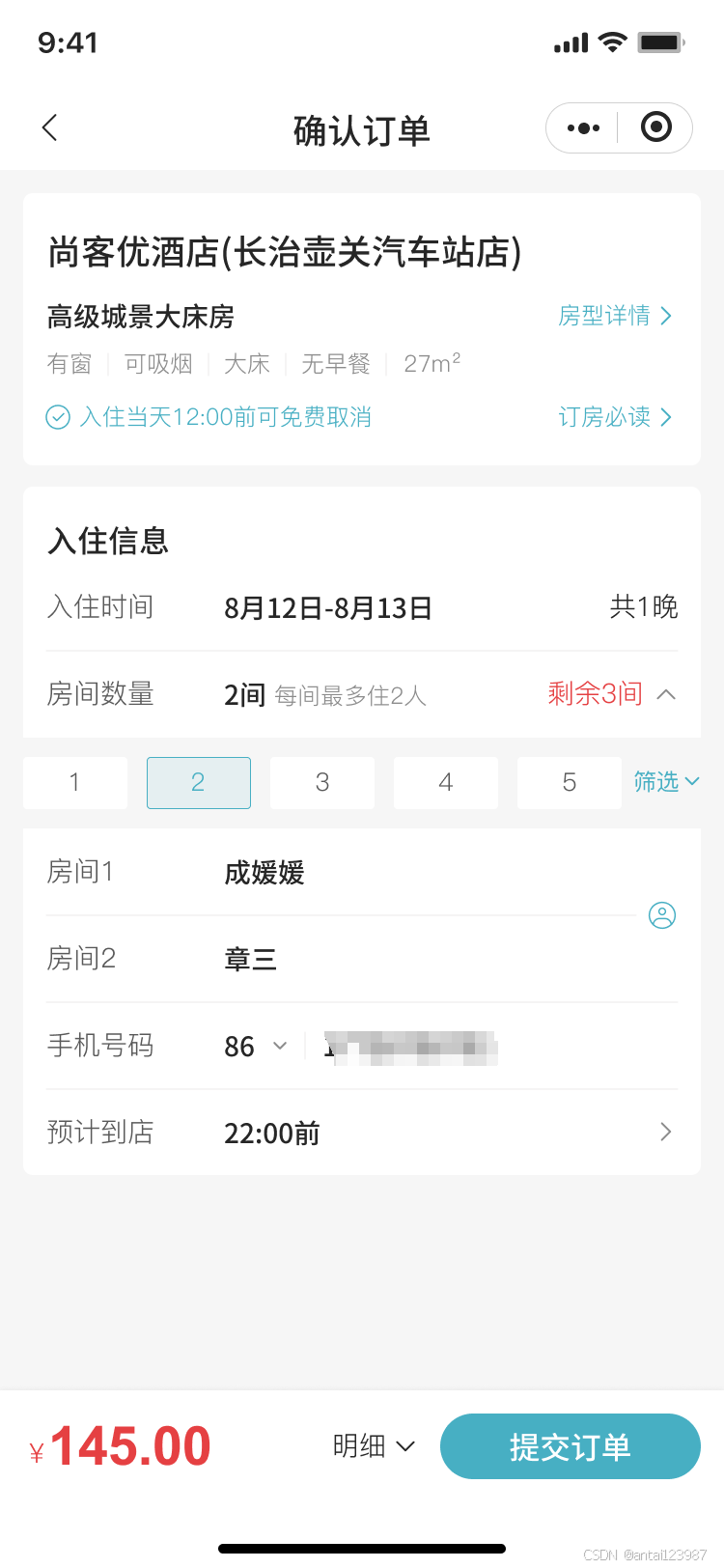
Task: Tap the free cancellation checkmark icon
Action: 57,416
